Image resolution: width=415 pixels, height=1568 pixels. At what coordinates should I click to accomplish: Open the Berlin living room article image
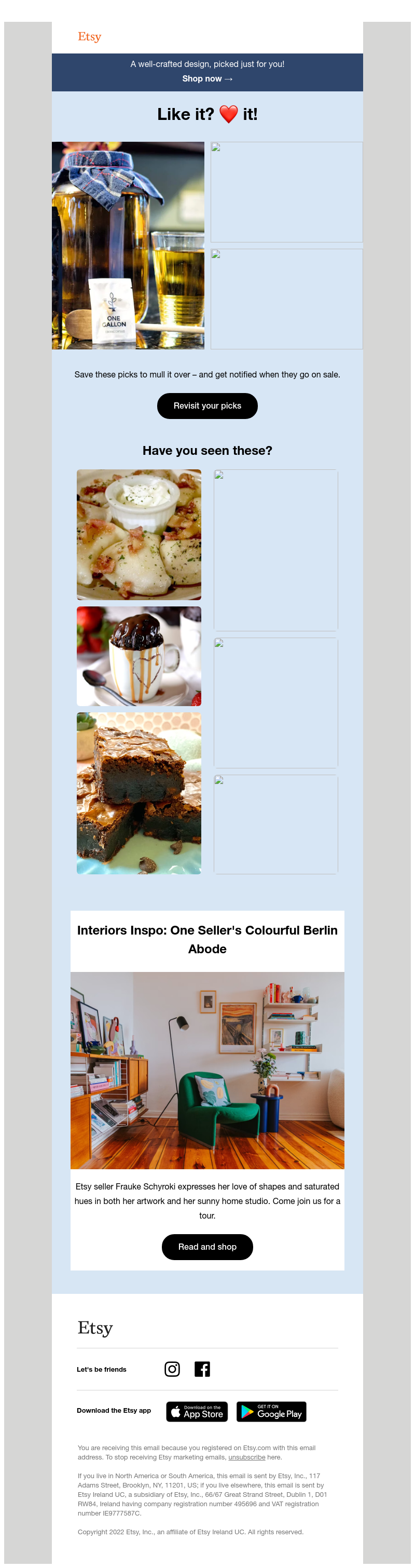207,1070
